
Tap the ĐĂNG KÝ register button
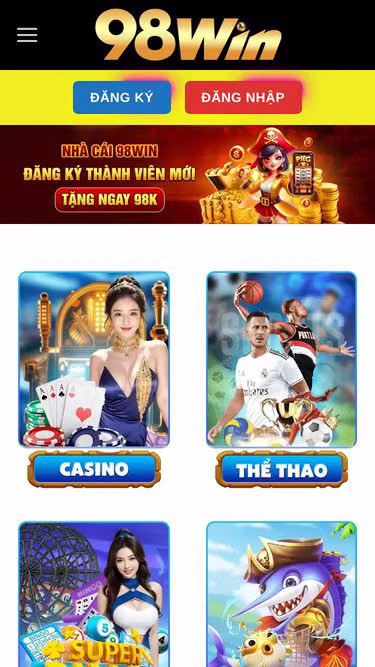122,97
